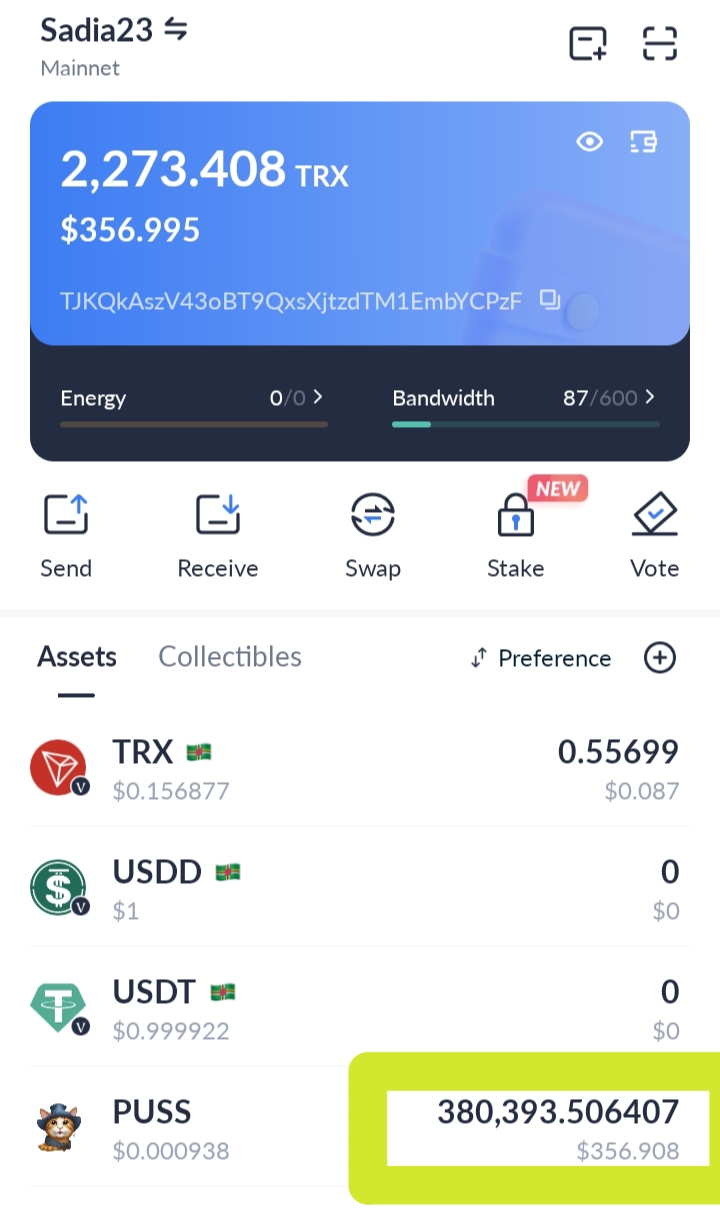Switch wallet via Sadia23 name
Screen dimensions: 720x1229
pos(113,31)
